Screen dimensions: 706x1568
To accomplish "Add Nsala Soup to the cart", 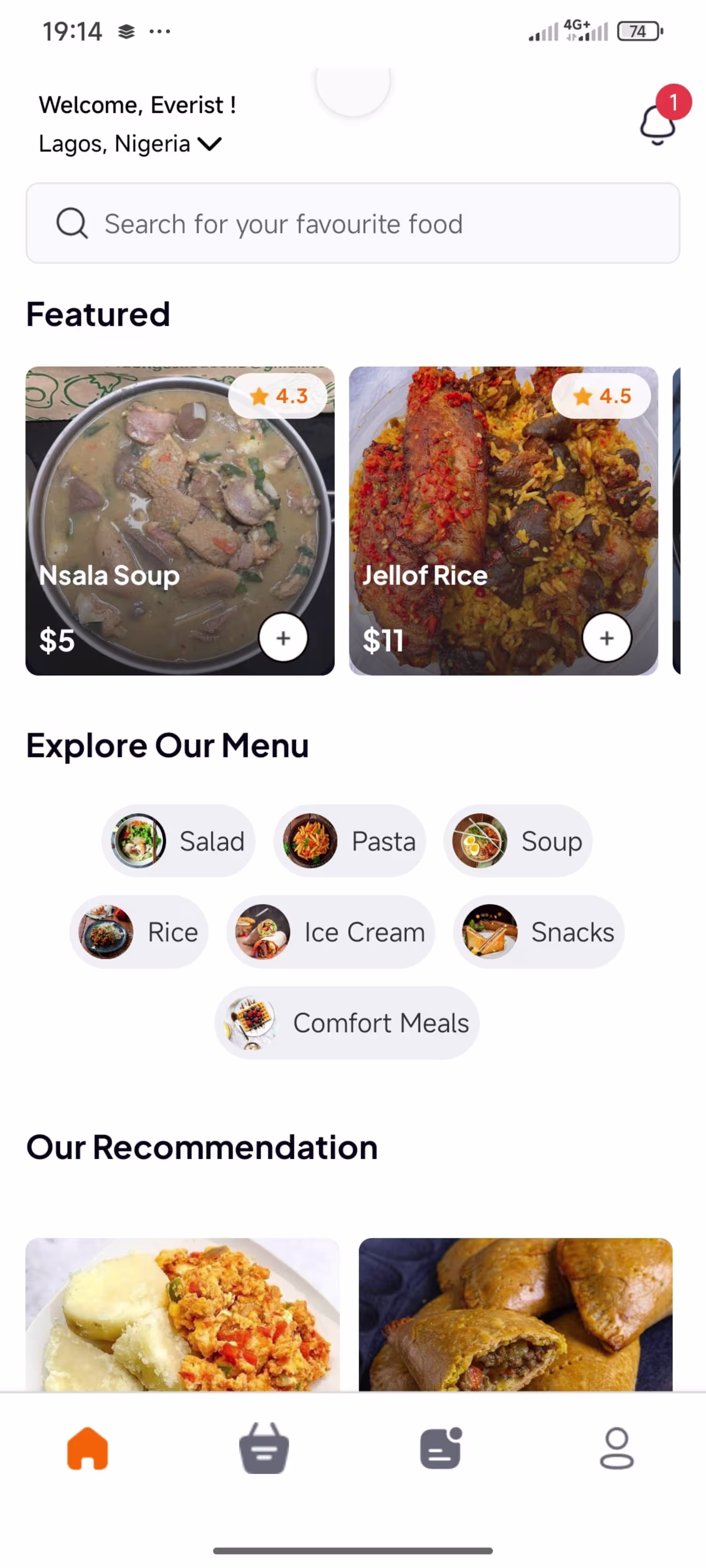I will 283,637.
